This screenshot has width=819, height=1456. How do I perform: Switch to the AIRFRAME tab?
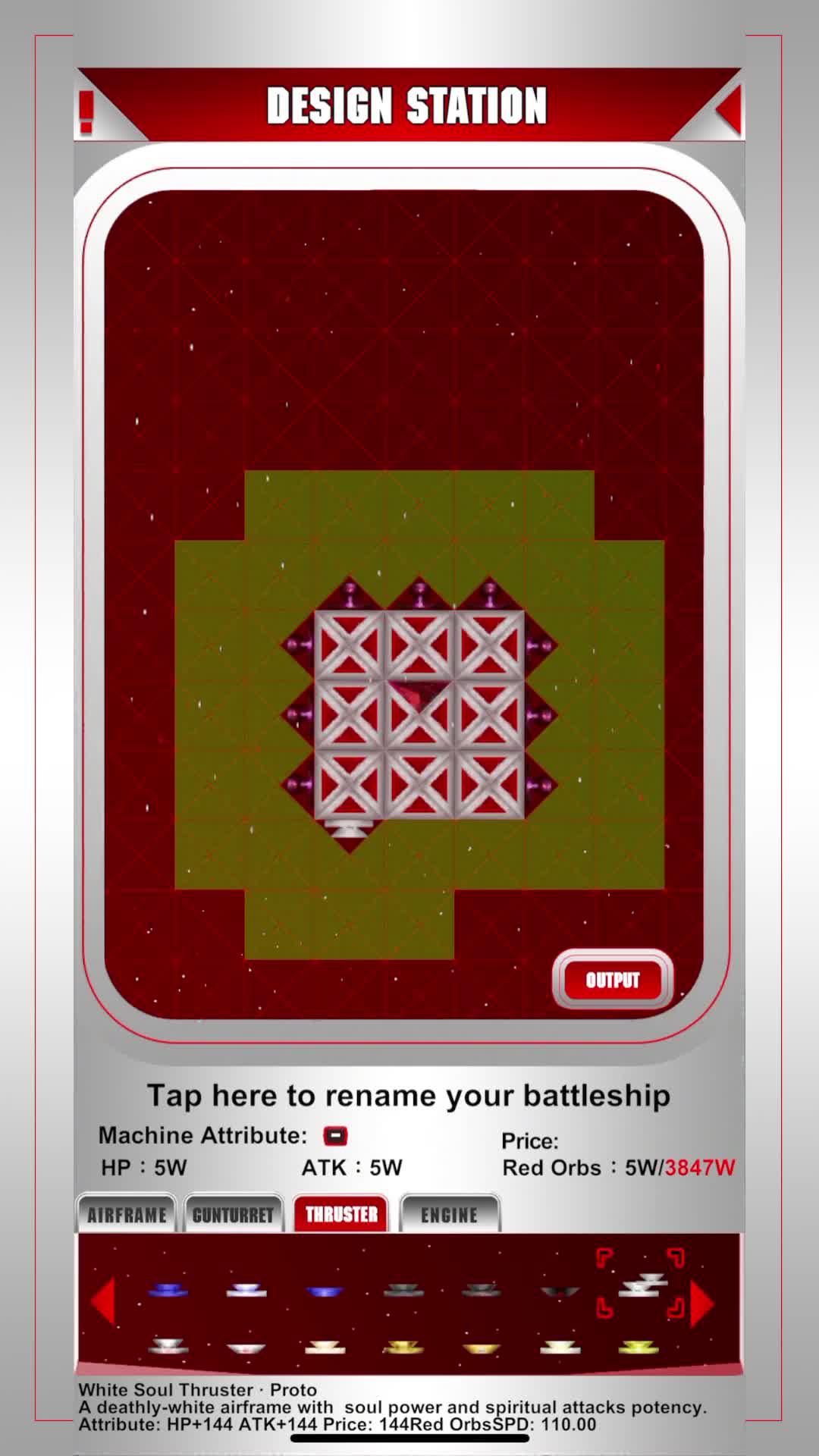[x=127, y=1214]
